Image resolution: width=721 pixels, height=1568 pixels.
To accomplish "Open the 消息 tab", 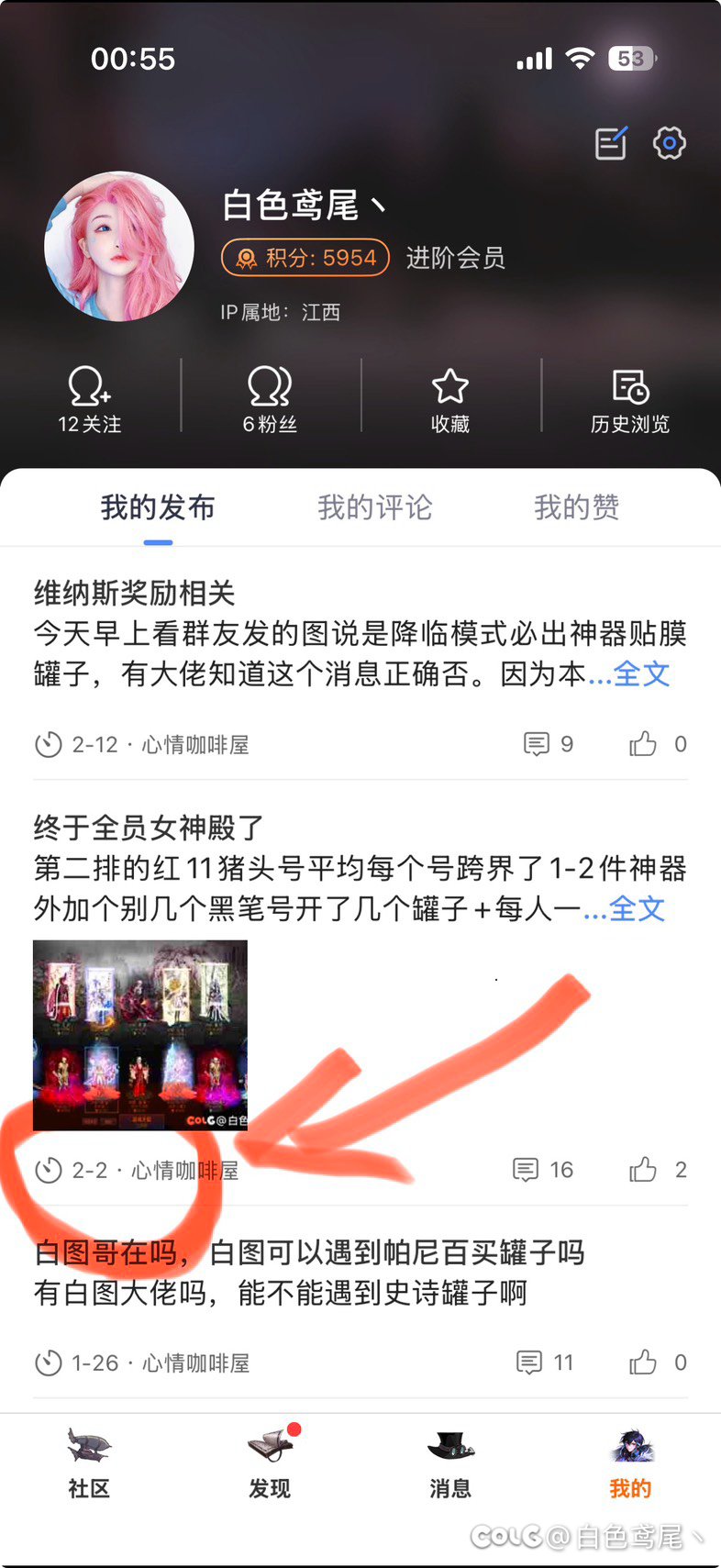I will pos(450,1463).
